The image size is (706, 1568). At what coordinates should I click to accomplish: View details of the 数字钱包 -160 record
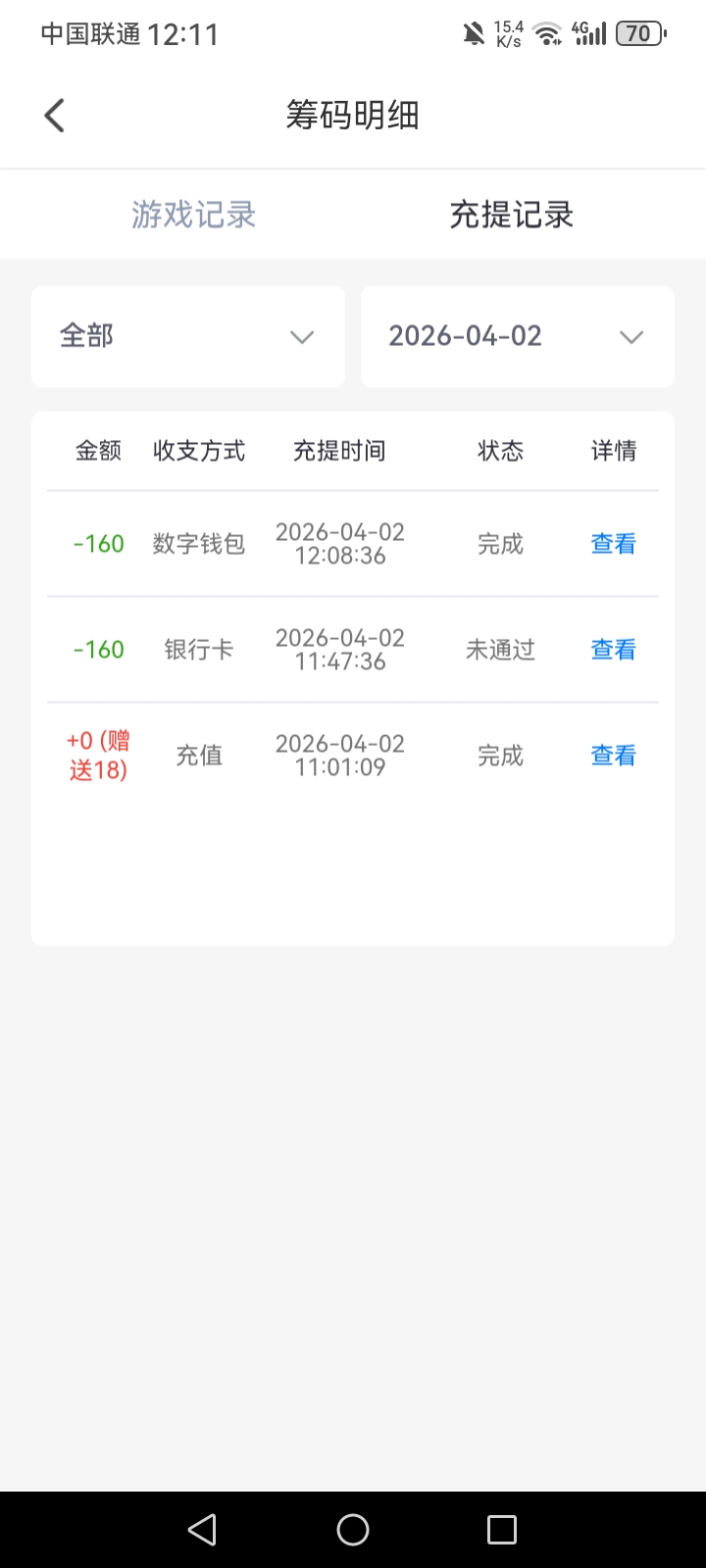pos(613,543)
